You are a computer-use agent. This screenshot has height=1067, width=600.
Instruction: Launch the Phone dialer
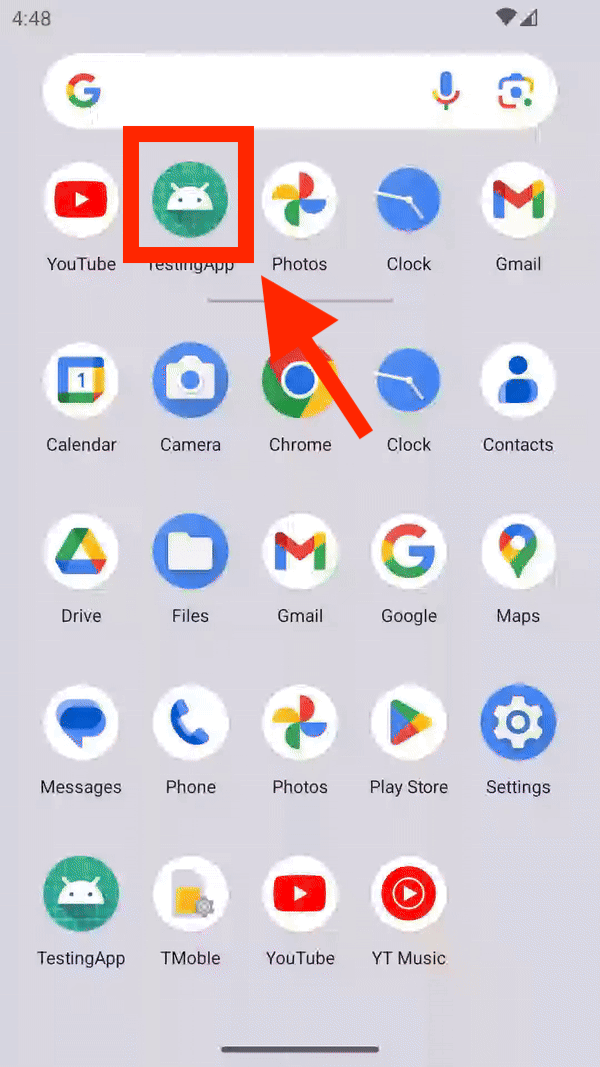190,723
